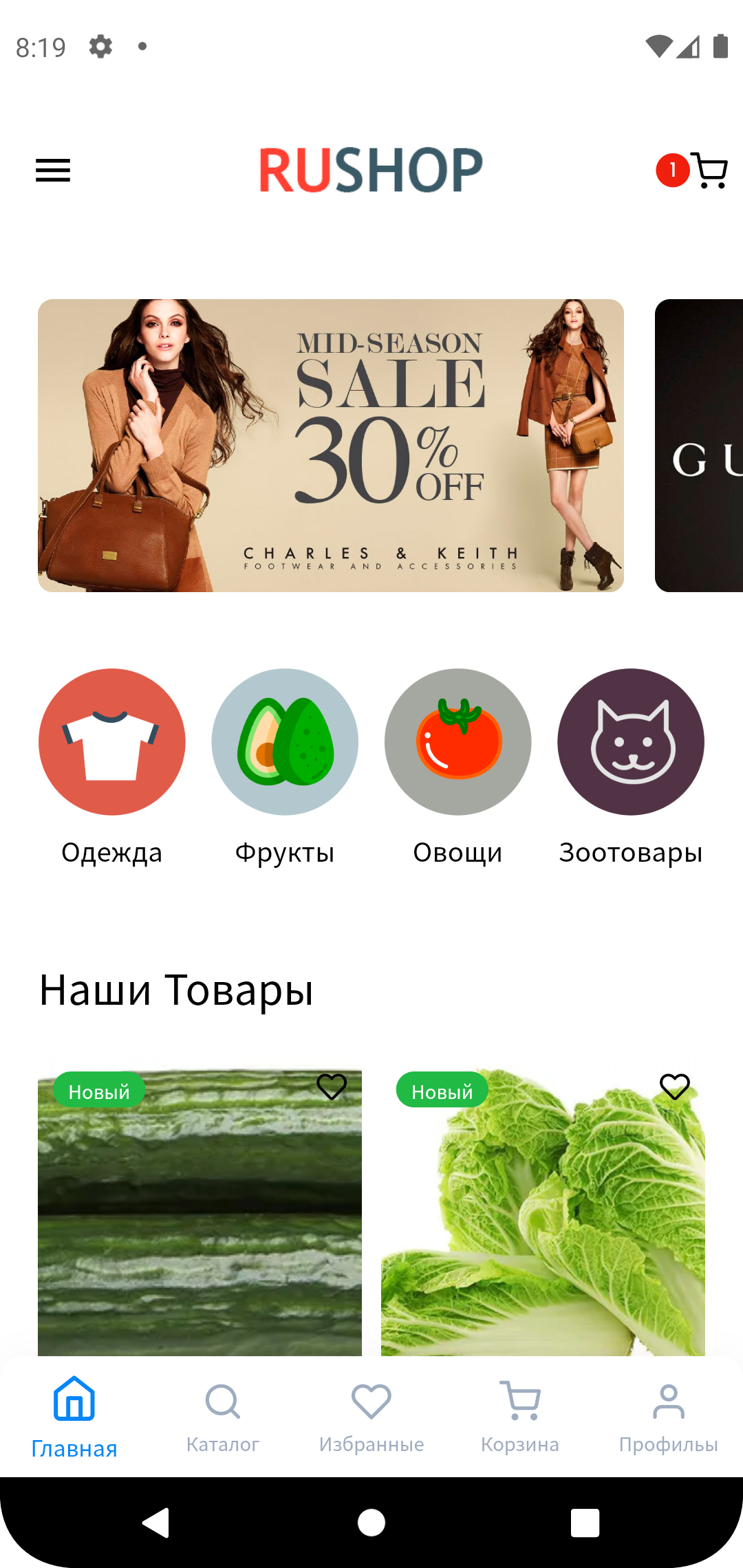This screenshot has height=1568, width=743.
Task: Open the cart icon in the header
Action: point(711,170)
